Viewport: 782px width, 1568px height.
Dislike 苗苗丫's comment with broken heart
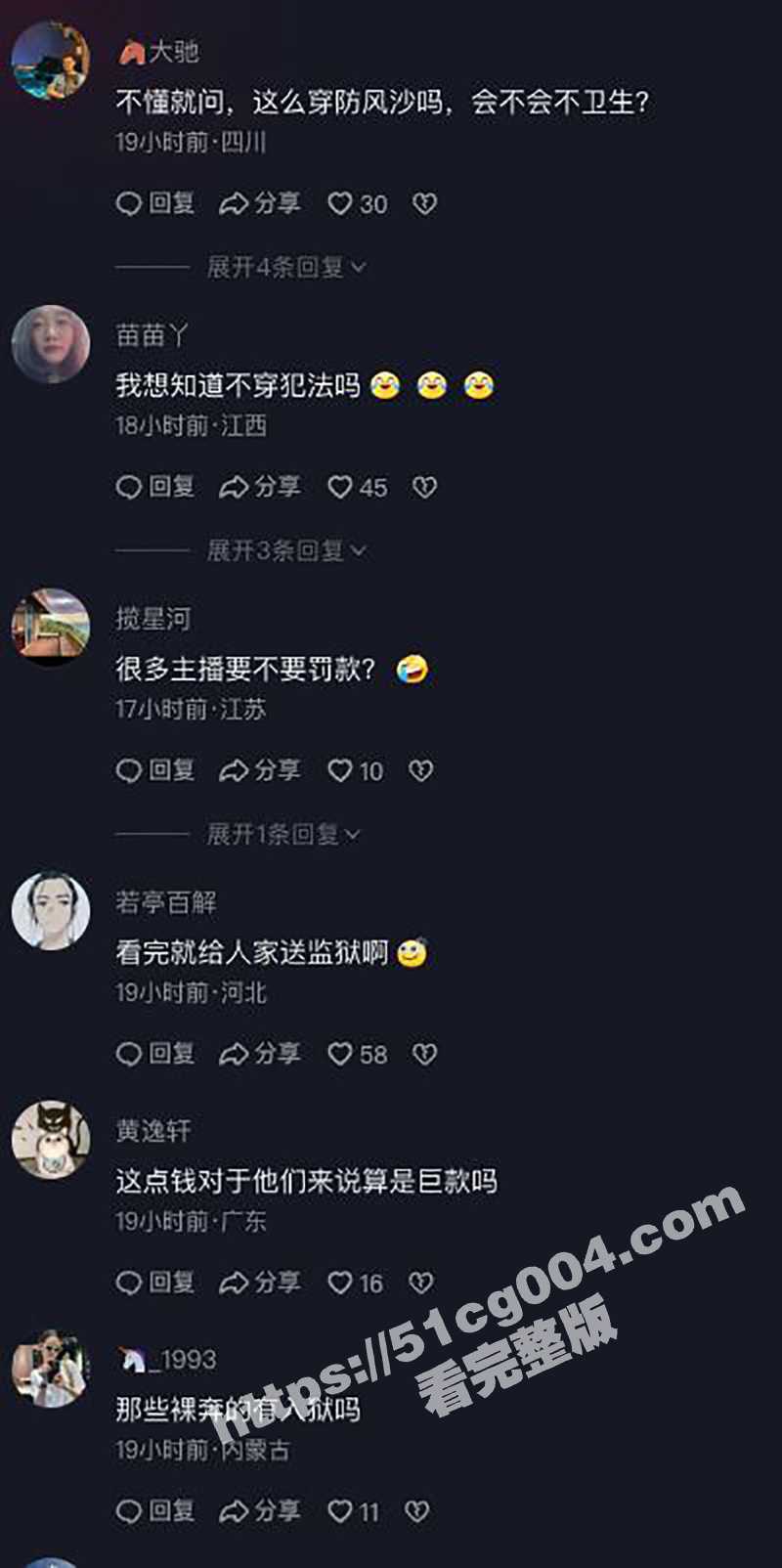(424, 487)
